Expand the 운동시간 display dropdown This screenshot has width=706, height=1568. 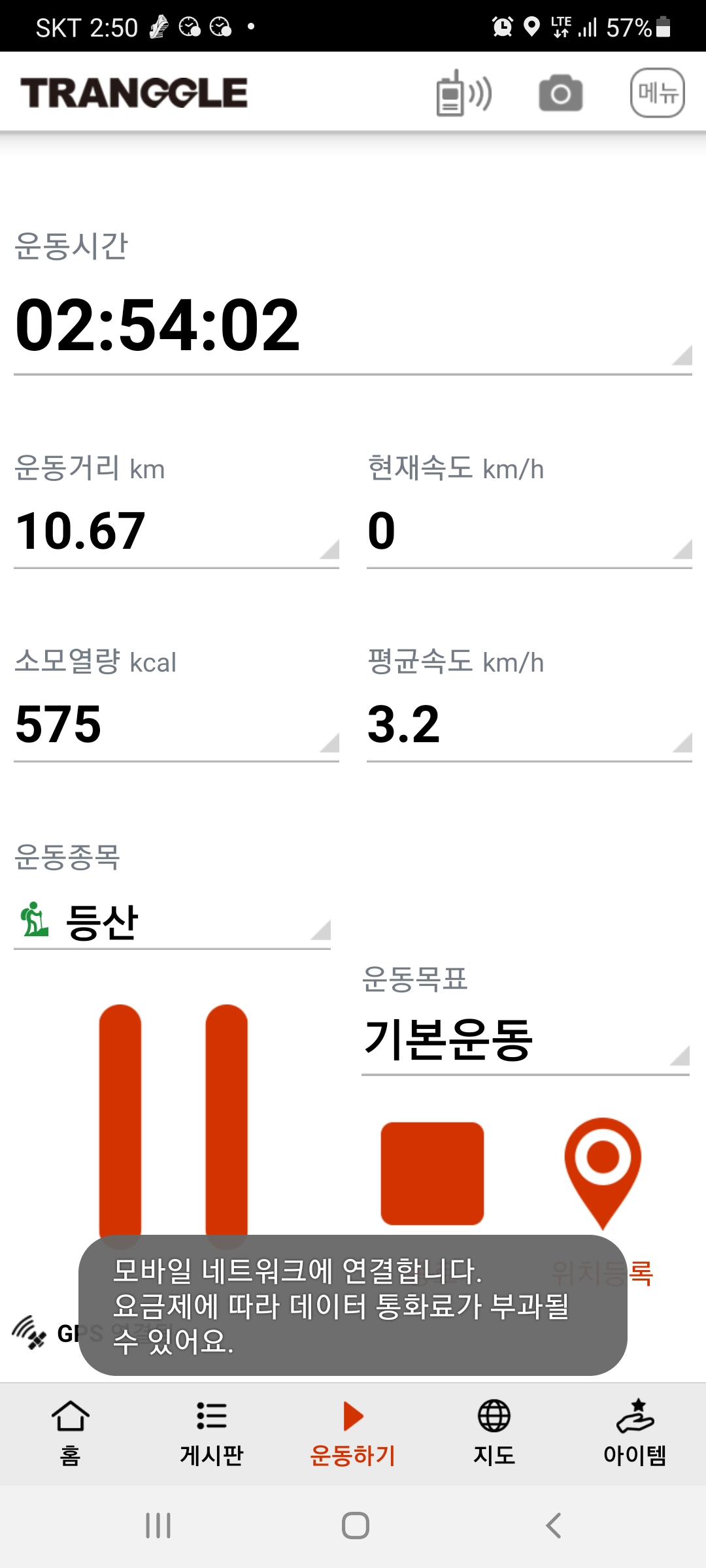pyautogui.click(x=353, y=325)
